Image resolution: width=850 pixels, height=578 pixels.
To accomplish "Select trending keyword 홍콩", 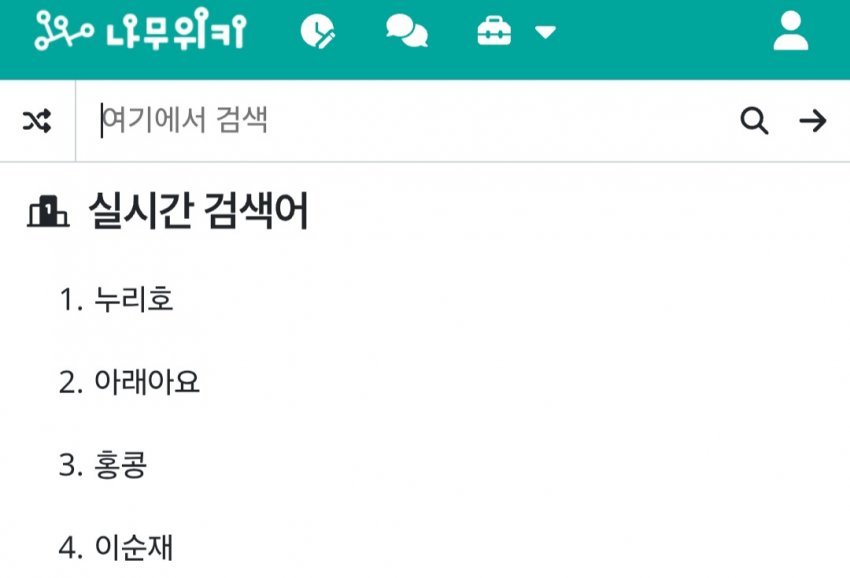I will [x=120, y=465].
